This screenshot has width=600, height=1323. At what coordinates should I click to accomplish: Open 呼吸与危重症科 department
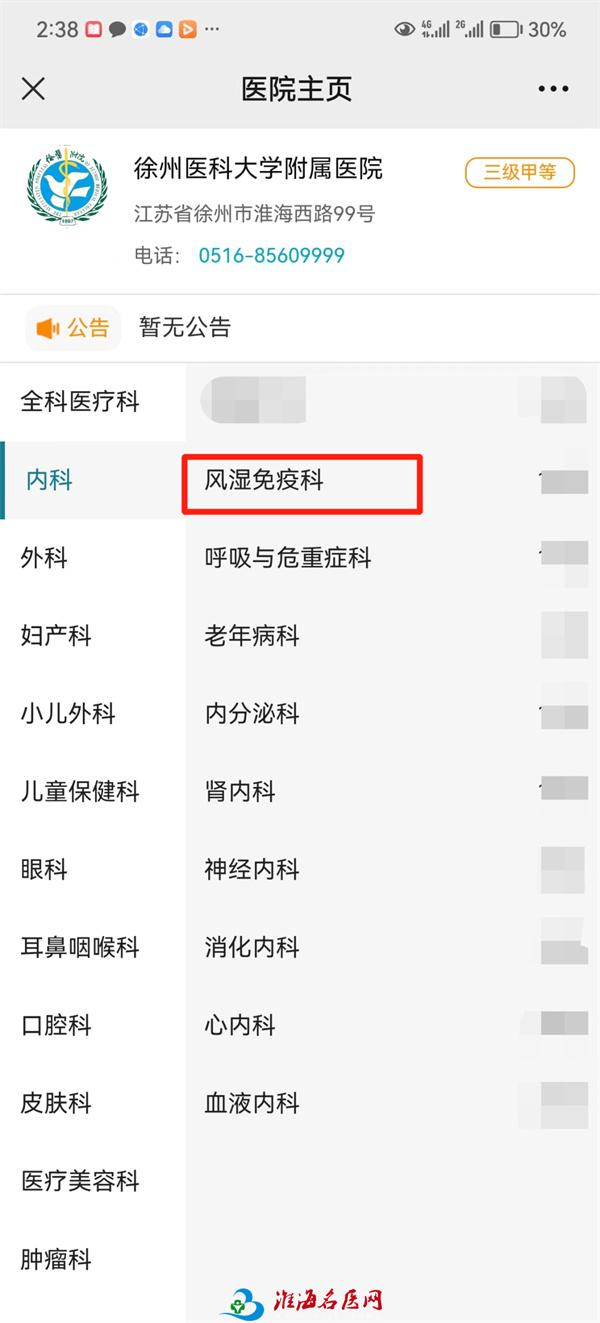(x=393, y=558)
